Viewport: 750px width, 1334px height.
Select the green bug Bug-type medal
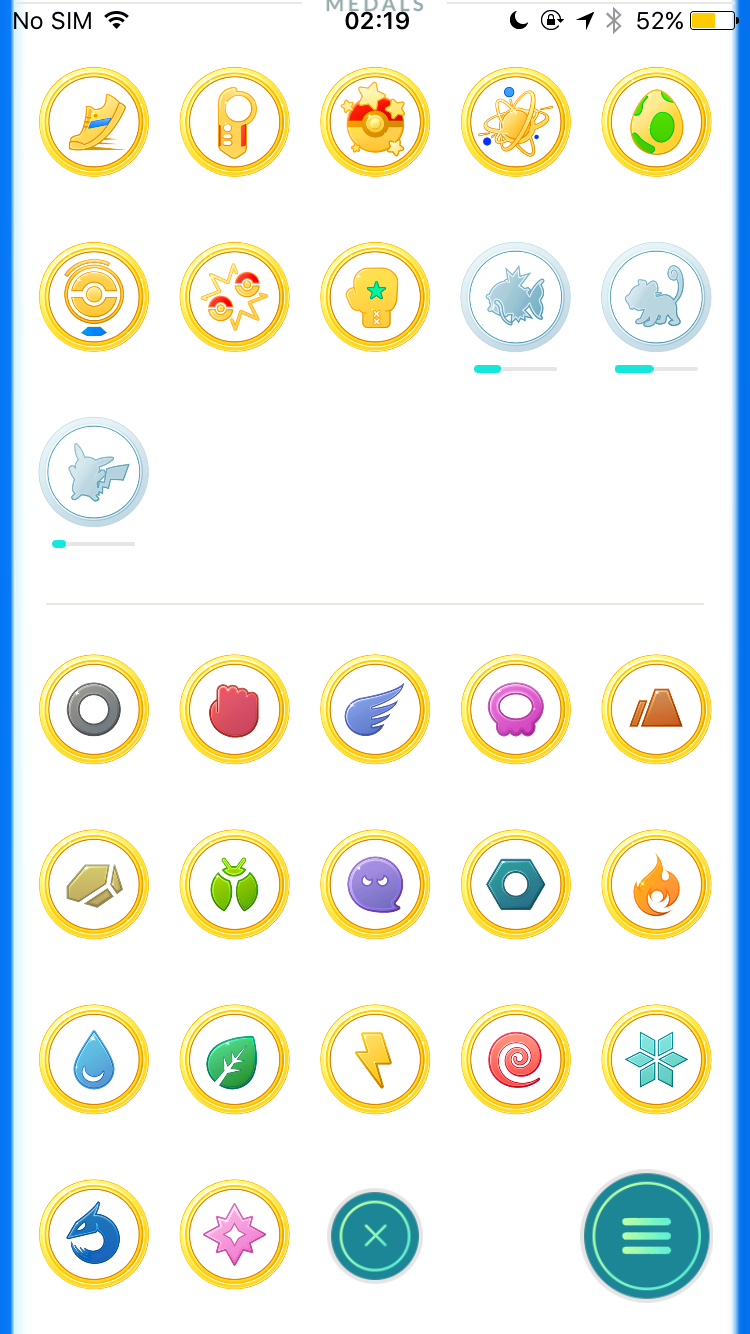tap(234, 885)
